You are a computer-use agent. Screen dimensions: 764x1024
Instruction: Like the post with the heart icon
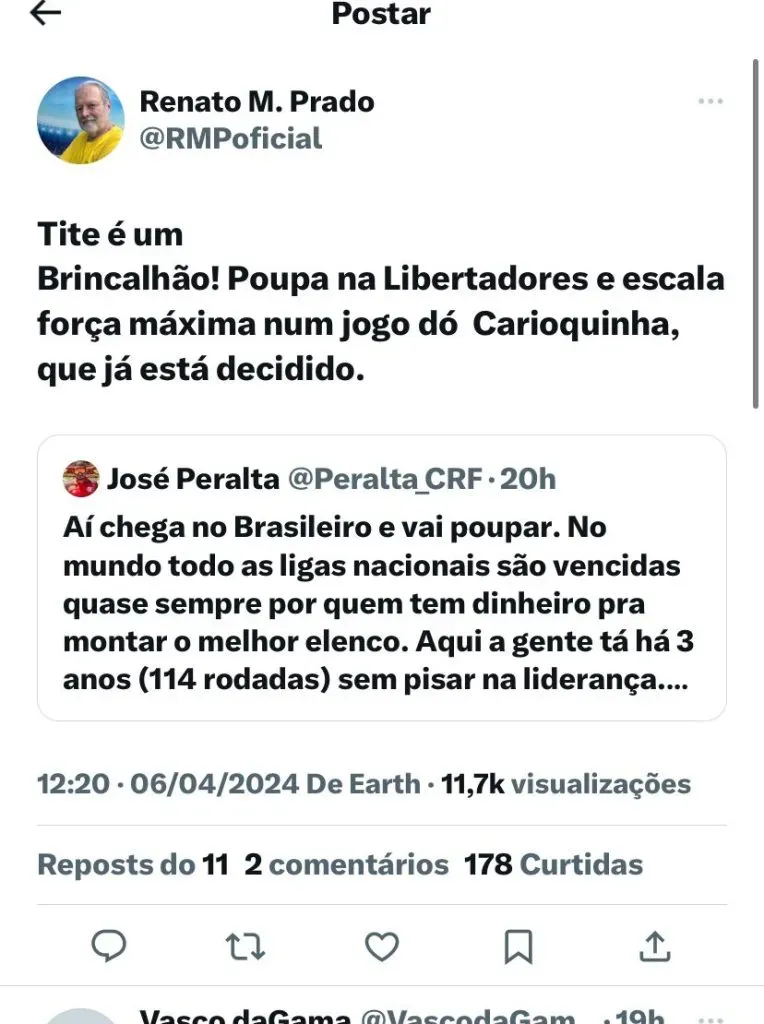(x=381, y=946)
